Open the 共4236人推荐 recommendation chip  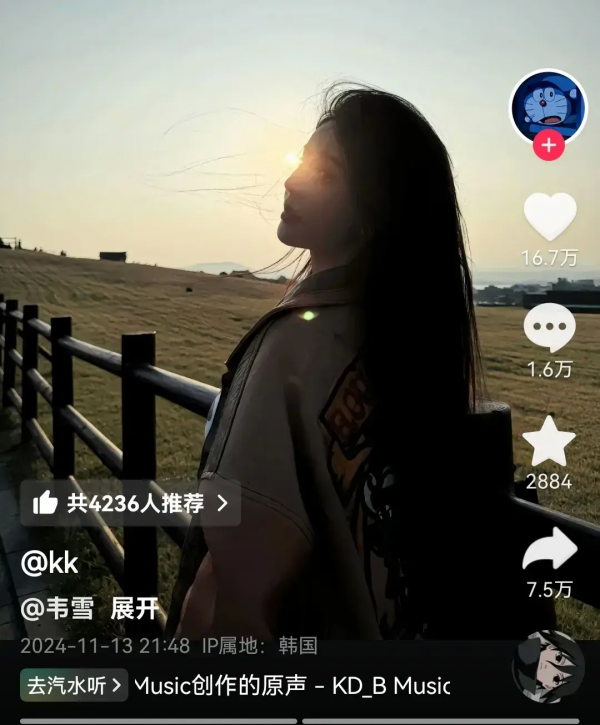pyautogui.click(x=130, y=502)
